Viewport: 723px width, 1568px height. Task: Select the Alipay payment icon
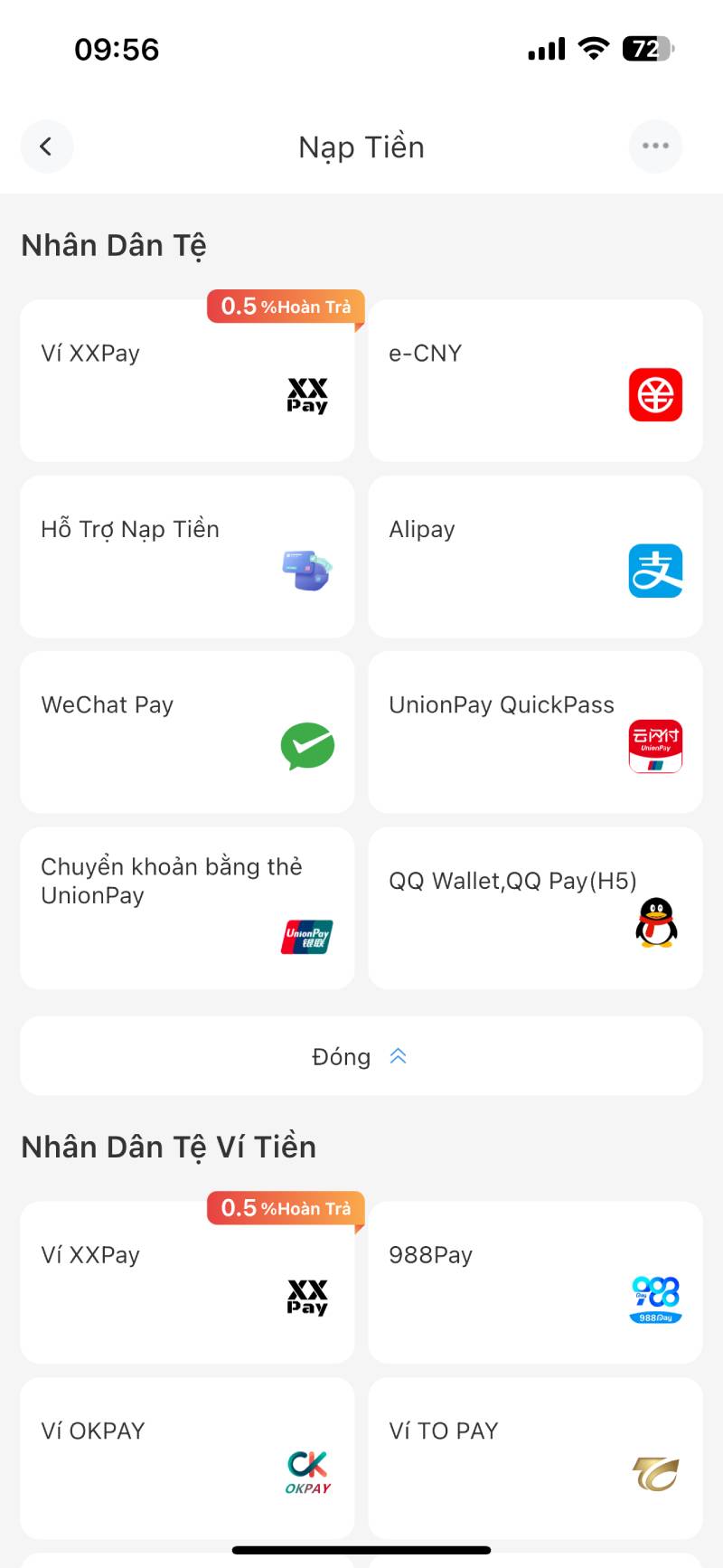655,571
